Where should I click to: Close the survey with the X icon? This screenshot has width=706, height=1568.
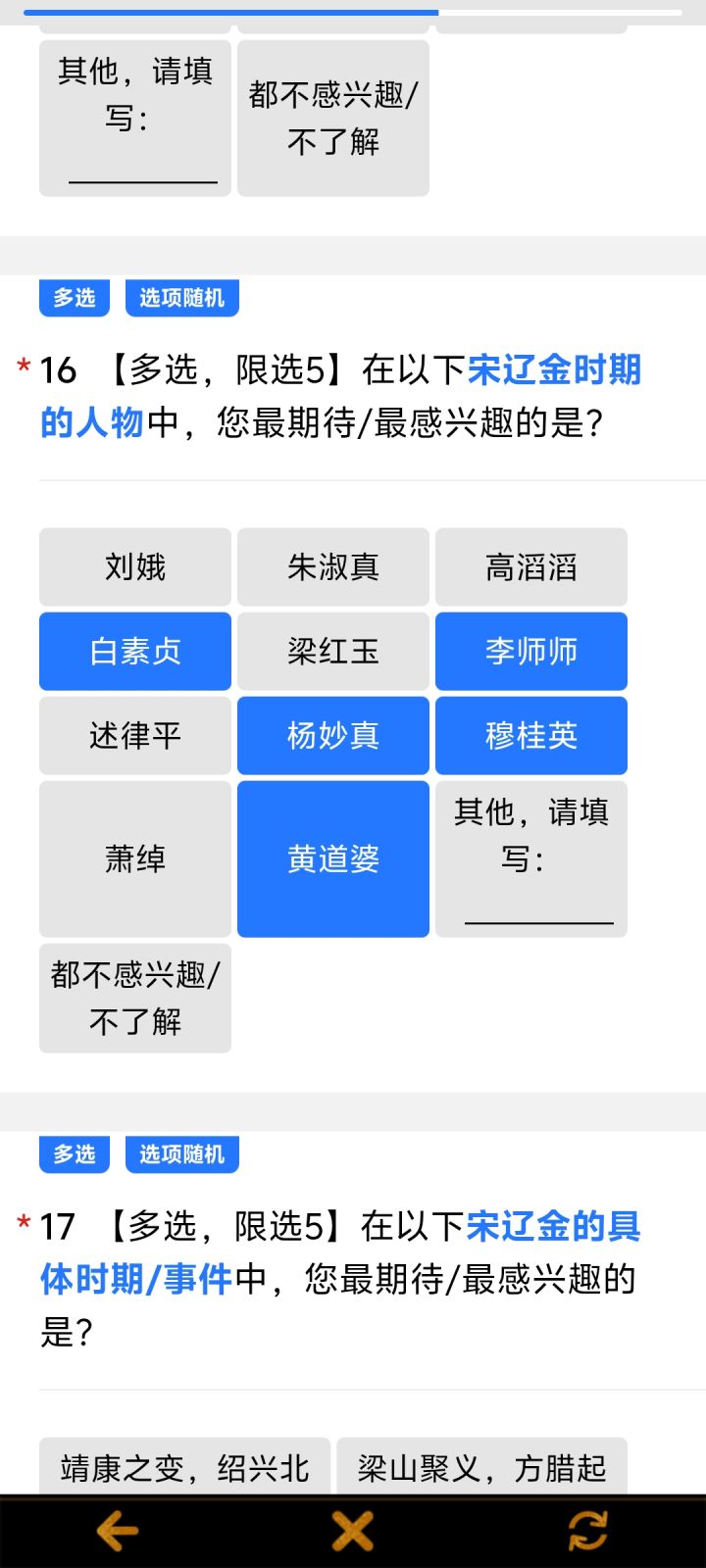[x=353, y=1531]
